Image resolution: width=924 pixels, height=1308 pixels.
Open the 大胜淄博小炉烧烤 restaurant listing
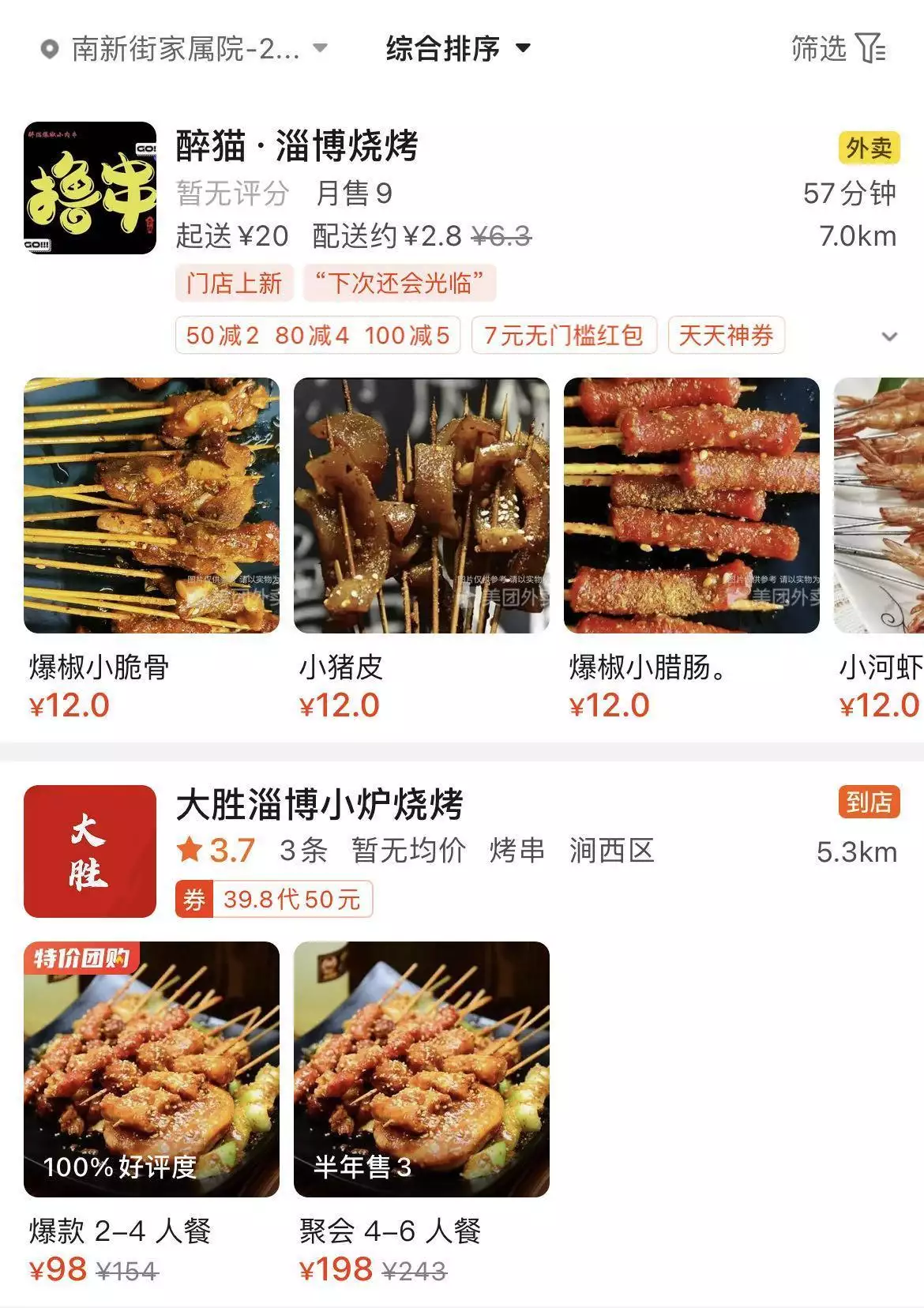tap(319, 806)
